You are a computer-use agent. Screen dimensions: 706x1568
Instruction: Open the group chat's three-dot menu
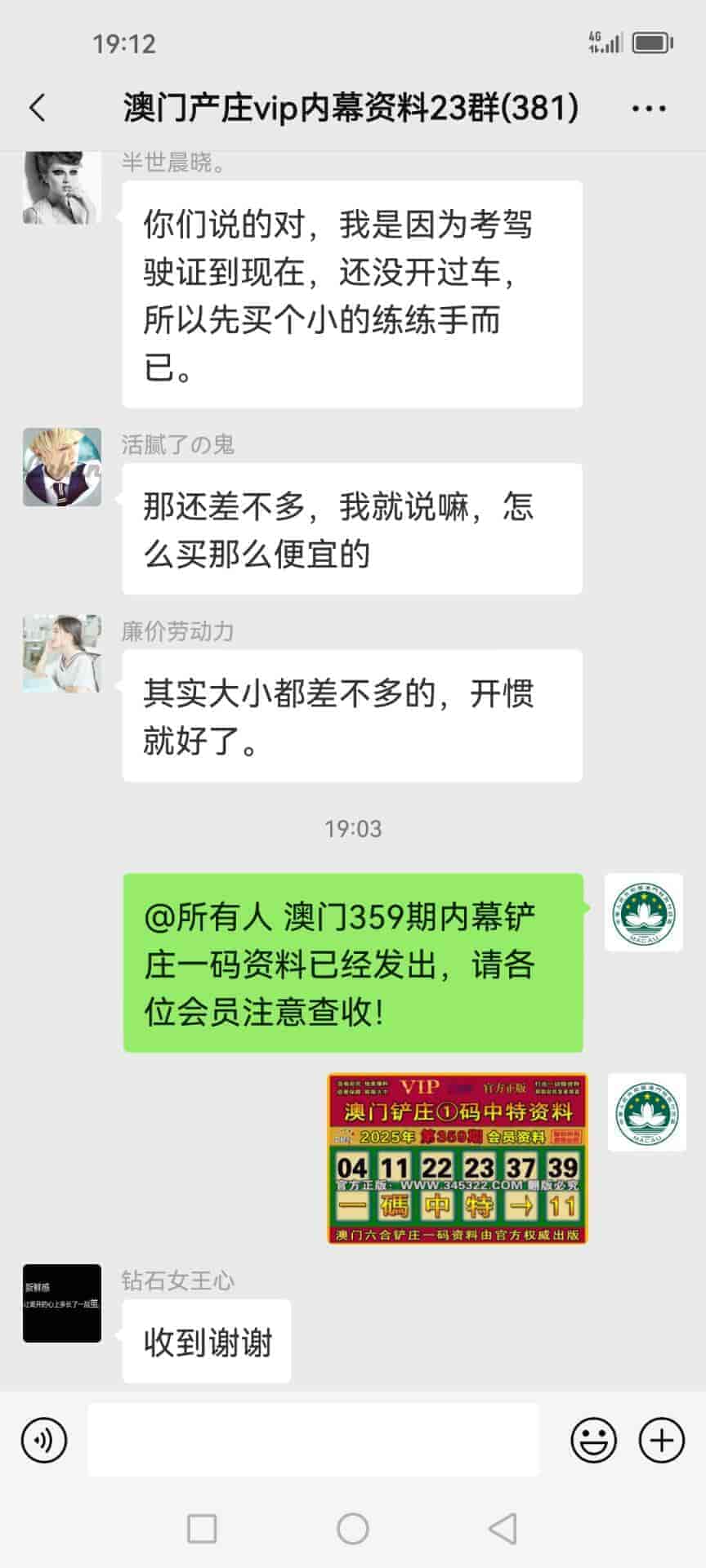point(649,108)
